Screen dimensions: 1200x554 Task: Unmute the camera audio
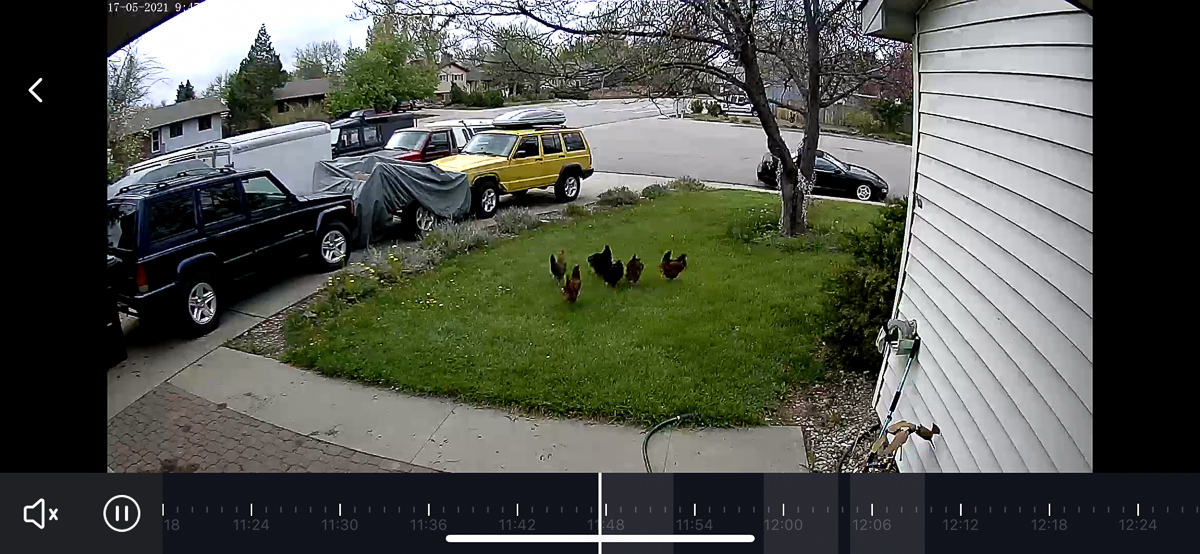(x=40, y=514)
